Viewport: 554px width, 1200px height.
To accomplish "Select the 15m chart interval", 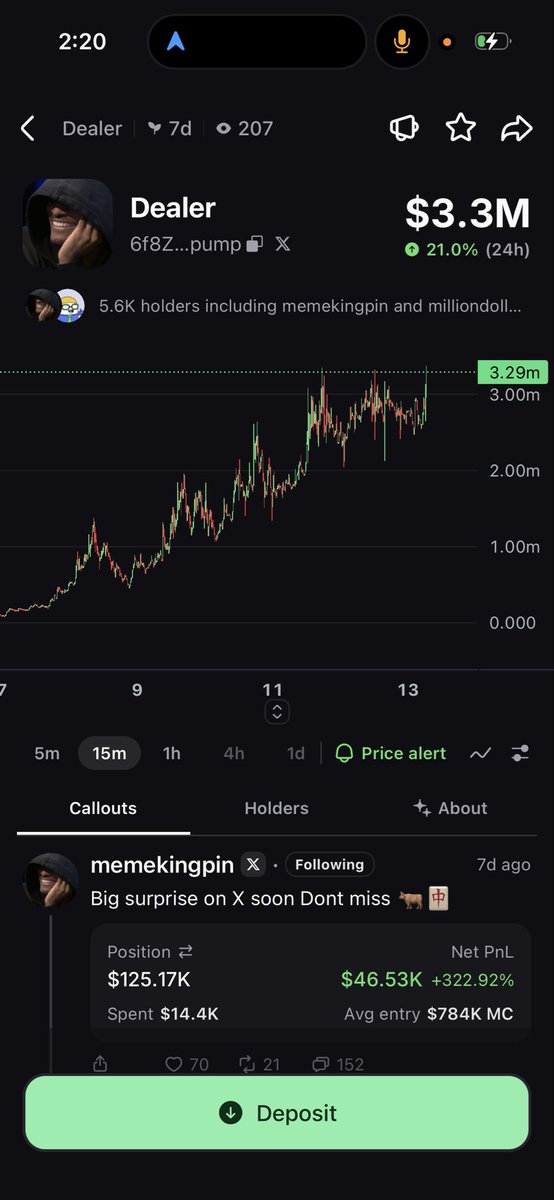I will tap(109, 753).
